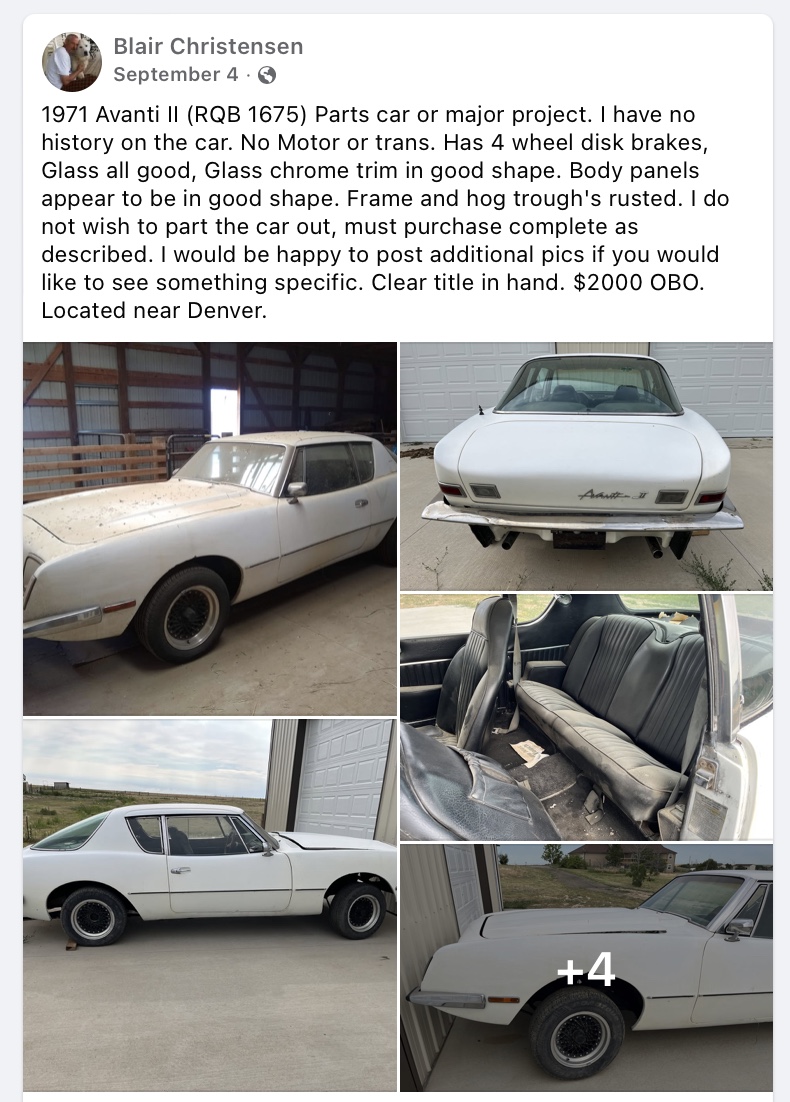View the side profile photo of the car
Viewport: 790px width, 1102px height.
pyautogui.click(x=210, y=905)
